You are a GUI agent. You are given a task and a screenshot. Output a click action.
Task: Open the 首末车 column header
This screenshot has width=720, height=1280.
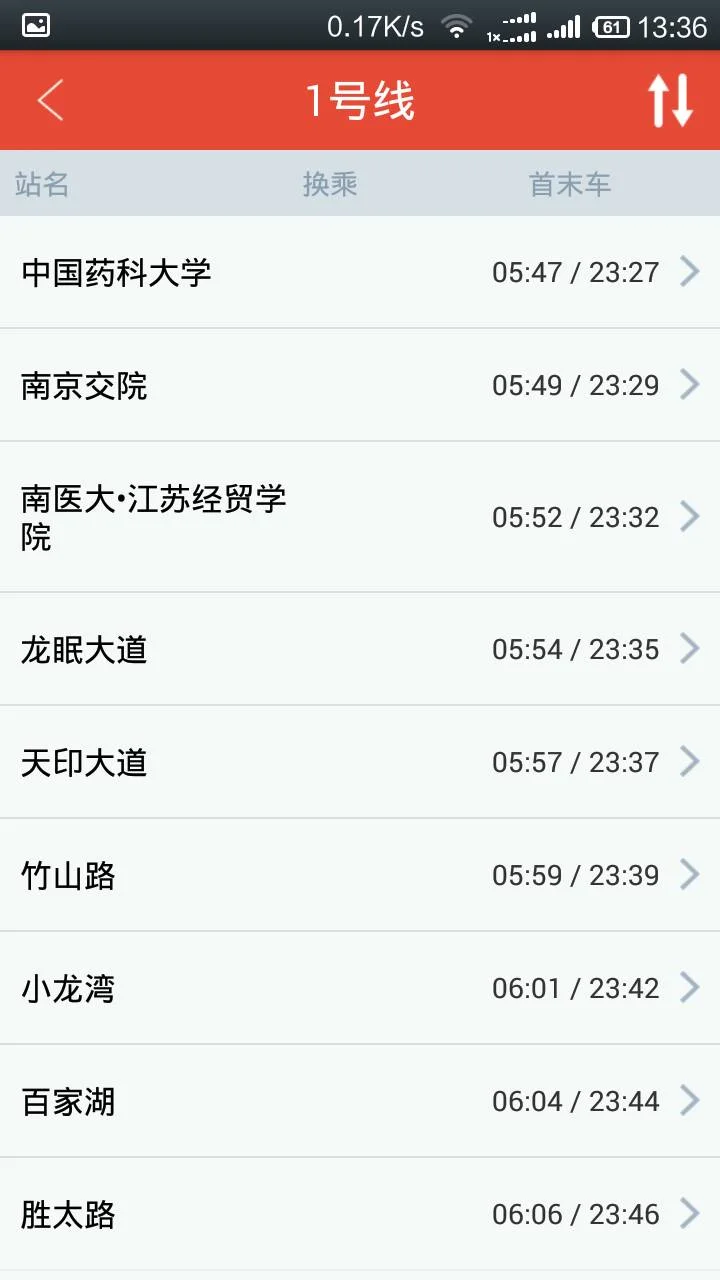tap(570, 184)
